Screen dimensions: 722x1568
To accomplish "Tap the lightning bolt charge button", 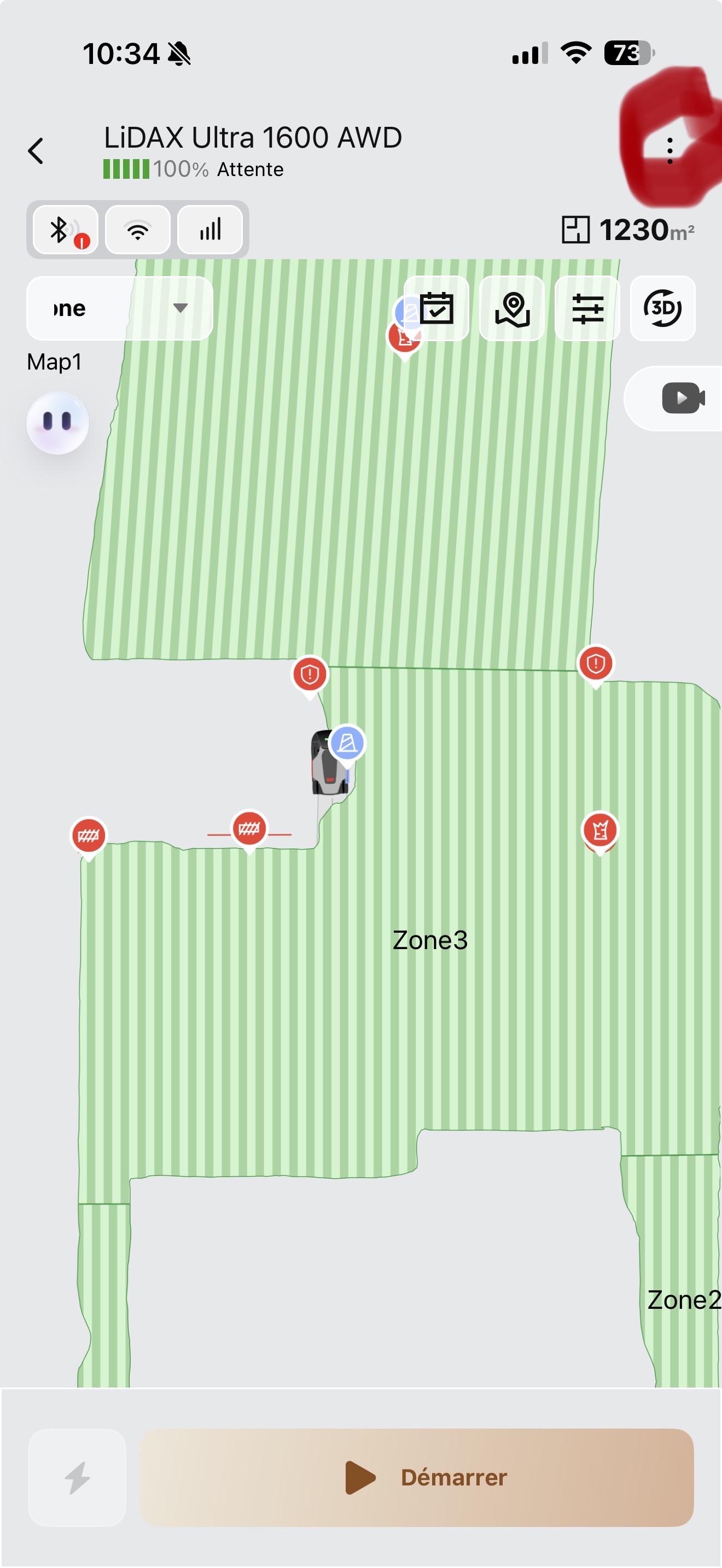I will click(x=77, y=1477).
